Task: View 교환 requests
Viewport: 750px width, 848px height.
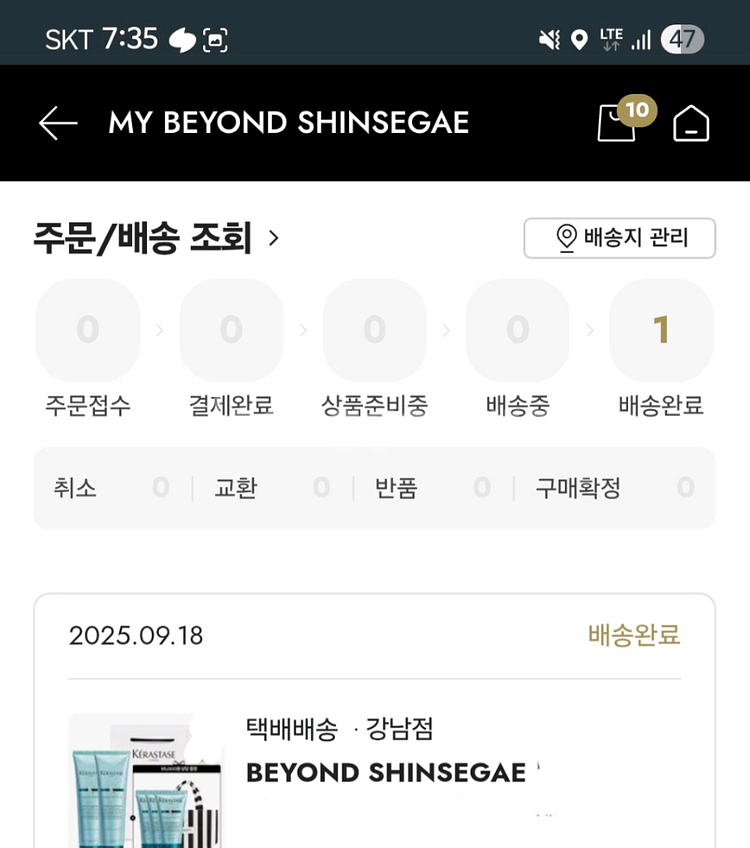Action: (x=271, y=488)
